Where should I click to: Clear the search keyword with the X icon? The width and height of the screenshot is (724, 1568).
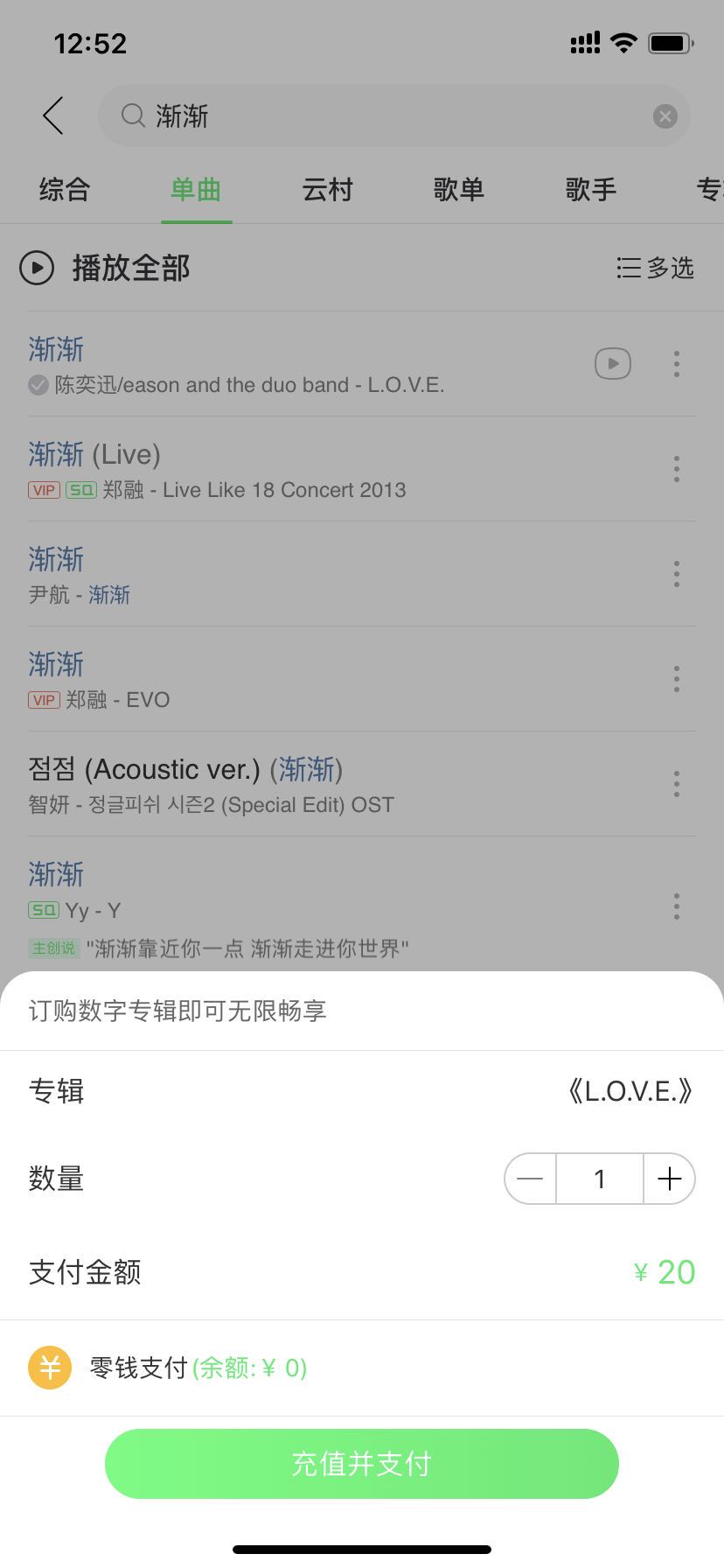665,115
